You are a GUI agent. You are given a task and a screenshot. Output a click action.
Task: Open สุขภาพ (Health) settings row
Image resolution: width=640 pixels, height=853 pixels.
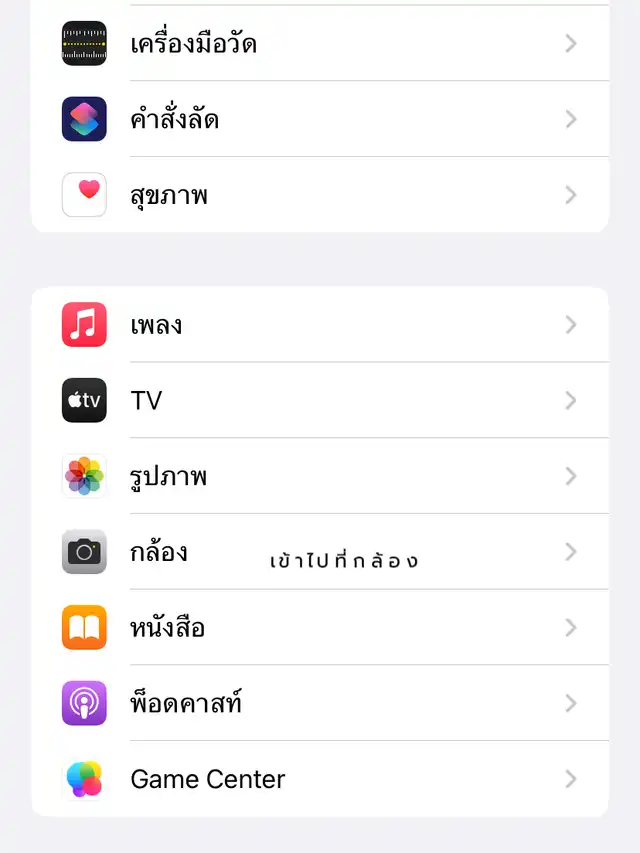320,195
